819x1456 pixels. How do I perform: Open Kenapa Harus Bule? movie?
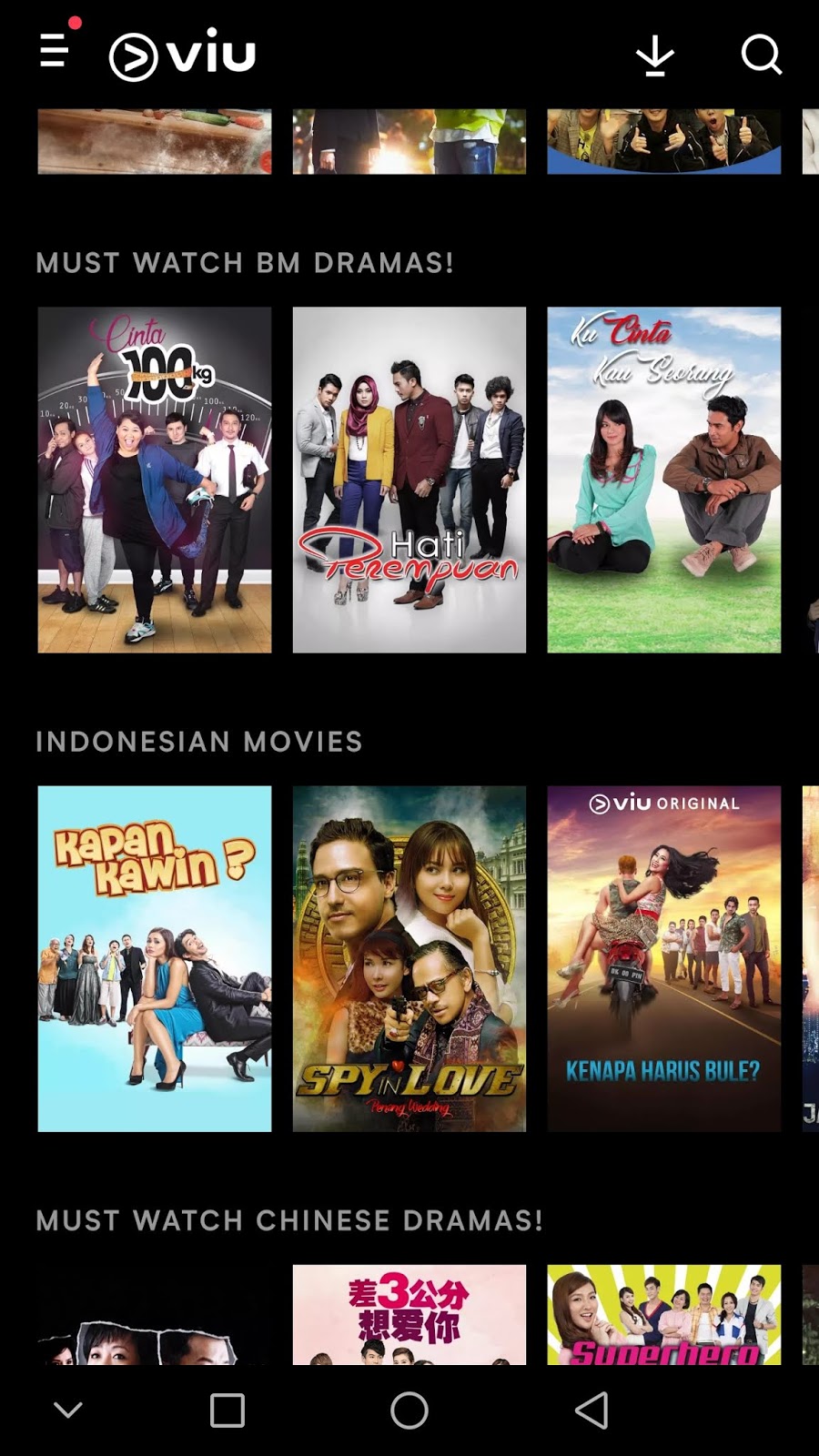[x=664, y=958]
